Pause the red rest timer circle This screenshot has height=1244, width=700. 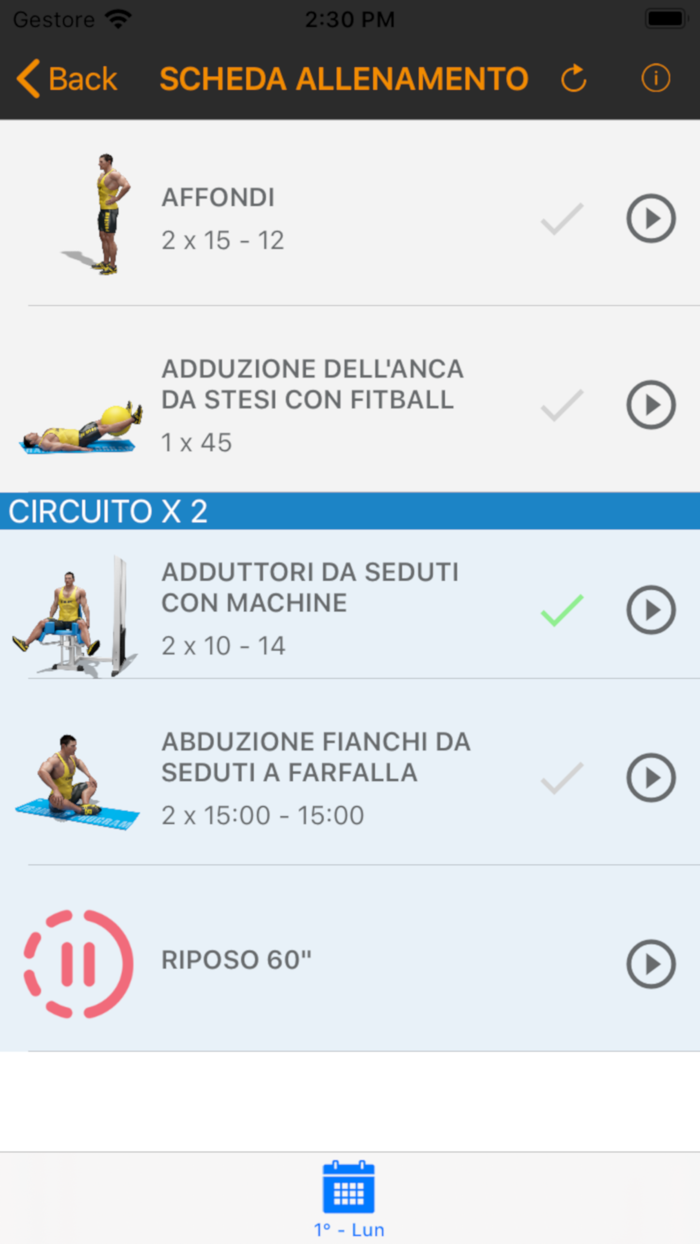(x=78, y=964)
